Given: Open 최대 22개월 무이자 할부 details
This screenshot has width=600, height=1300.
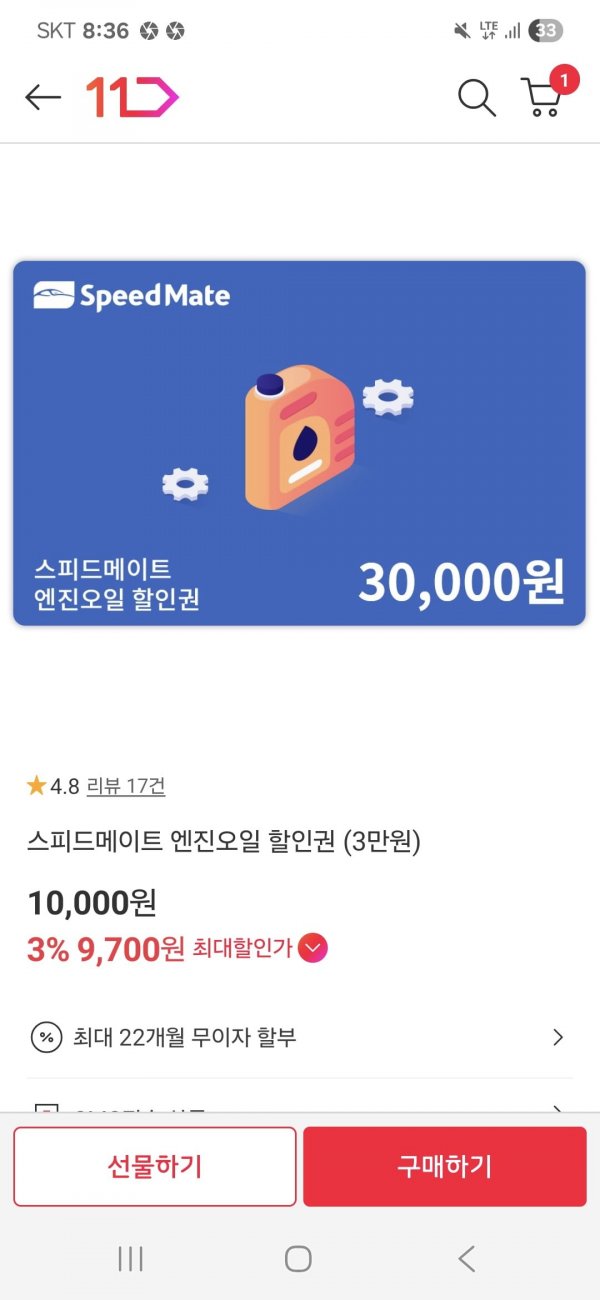Looking at the screenshot, I should click(x=300, y=1037).
